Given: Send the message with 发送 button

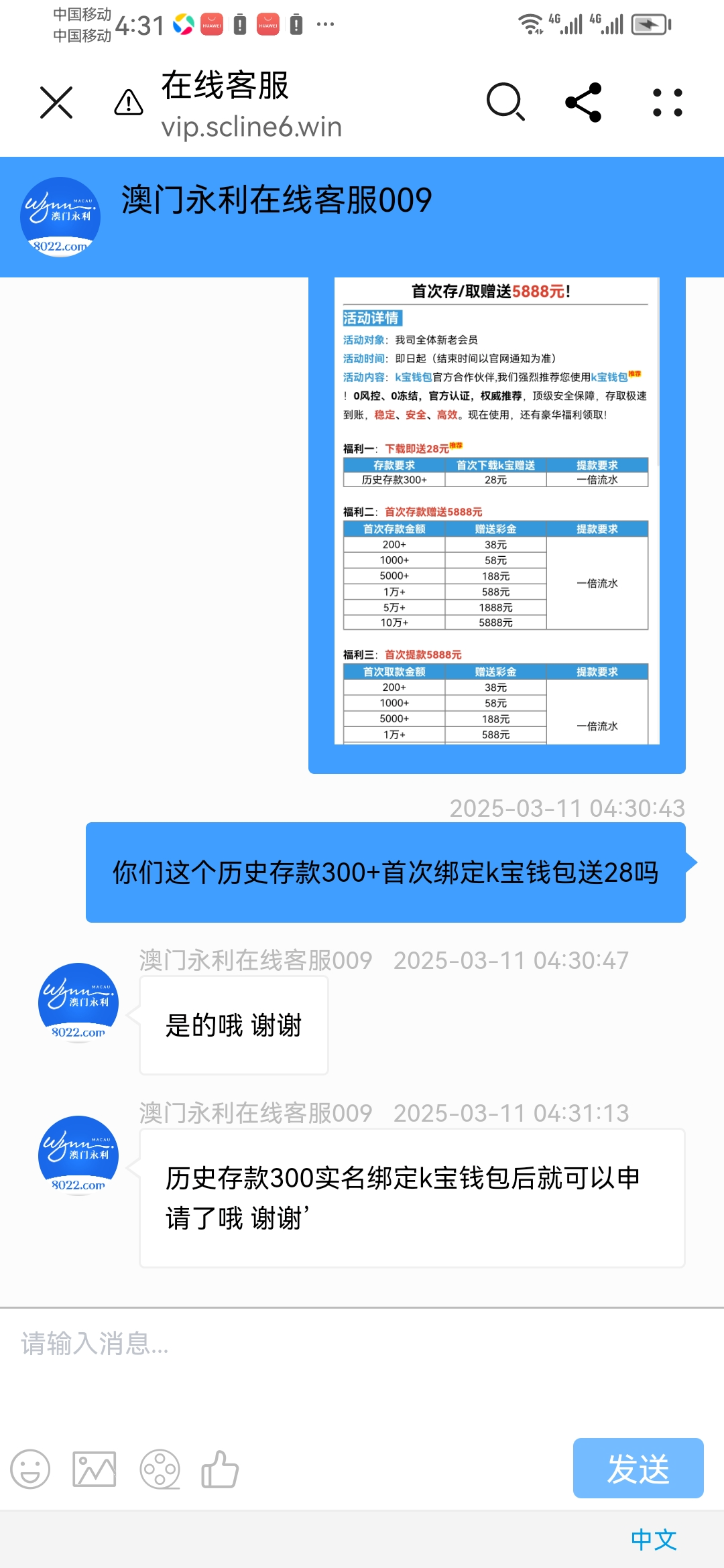Looking at the screenshot, I should pyautogui.click(x=638, y=1468).
